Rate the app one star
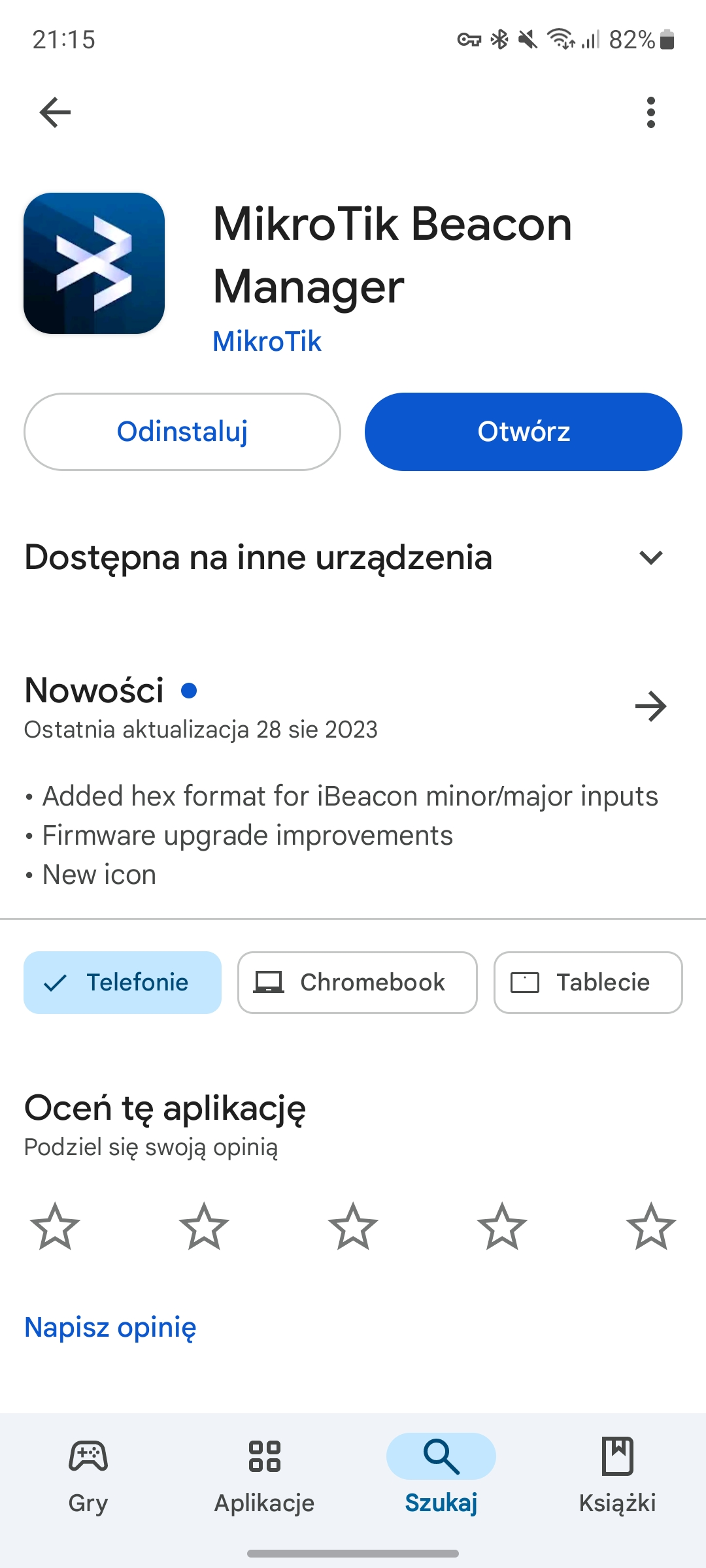706x1568 pixels. 55,1226
